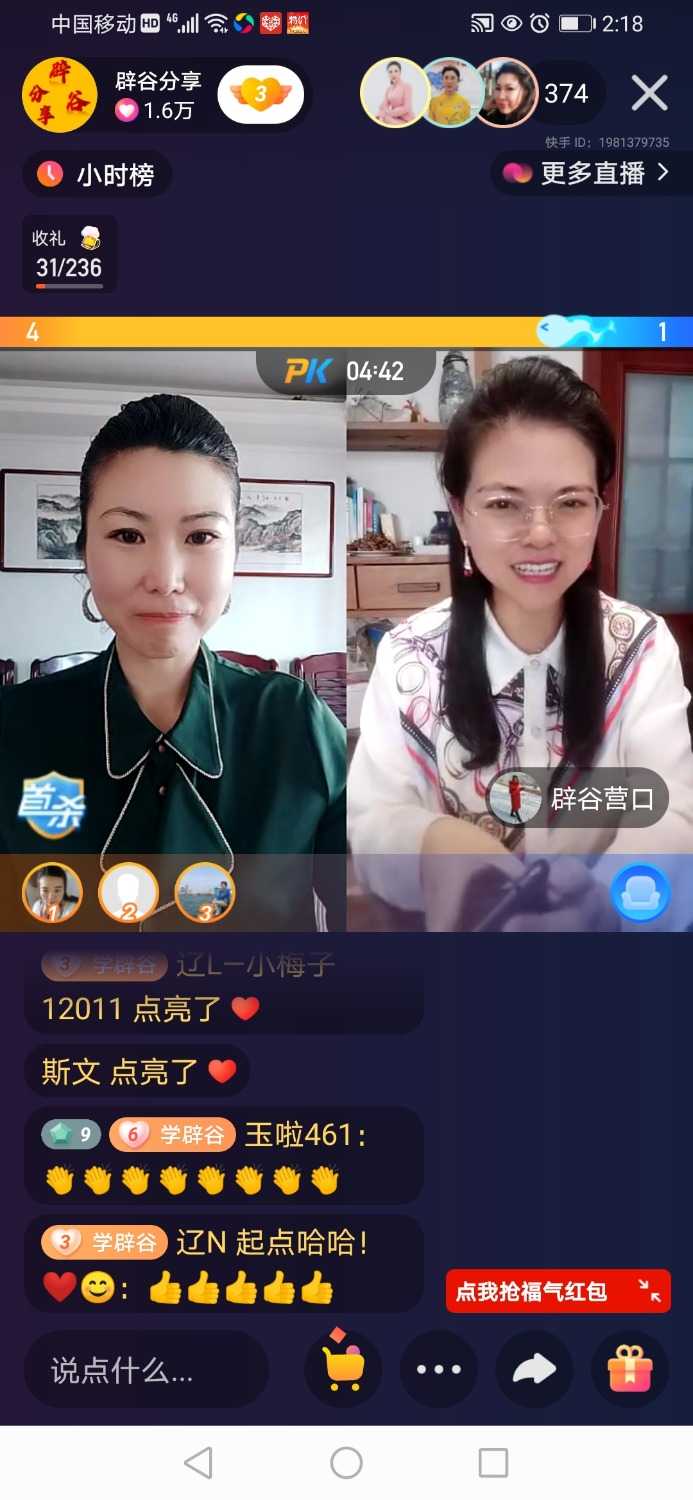View the top-ranked PK contributor avatar

[52, 892]
